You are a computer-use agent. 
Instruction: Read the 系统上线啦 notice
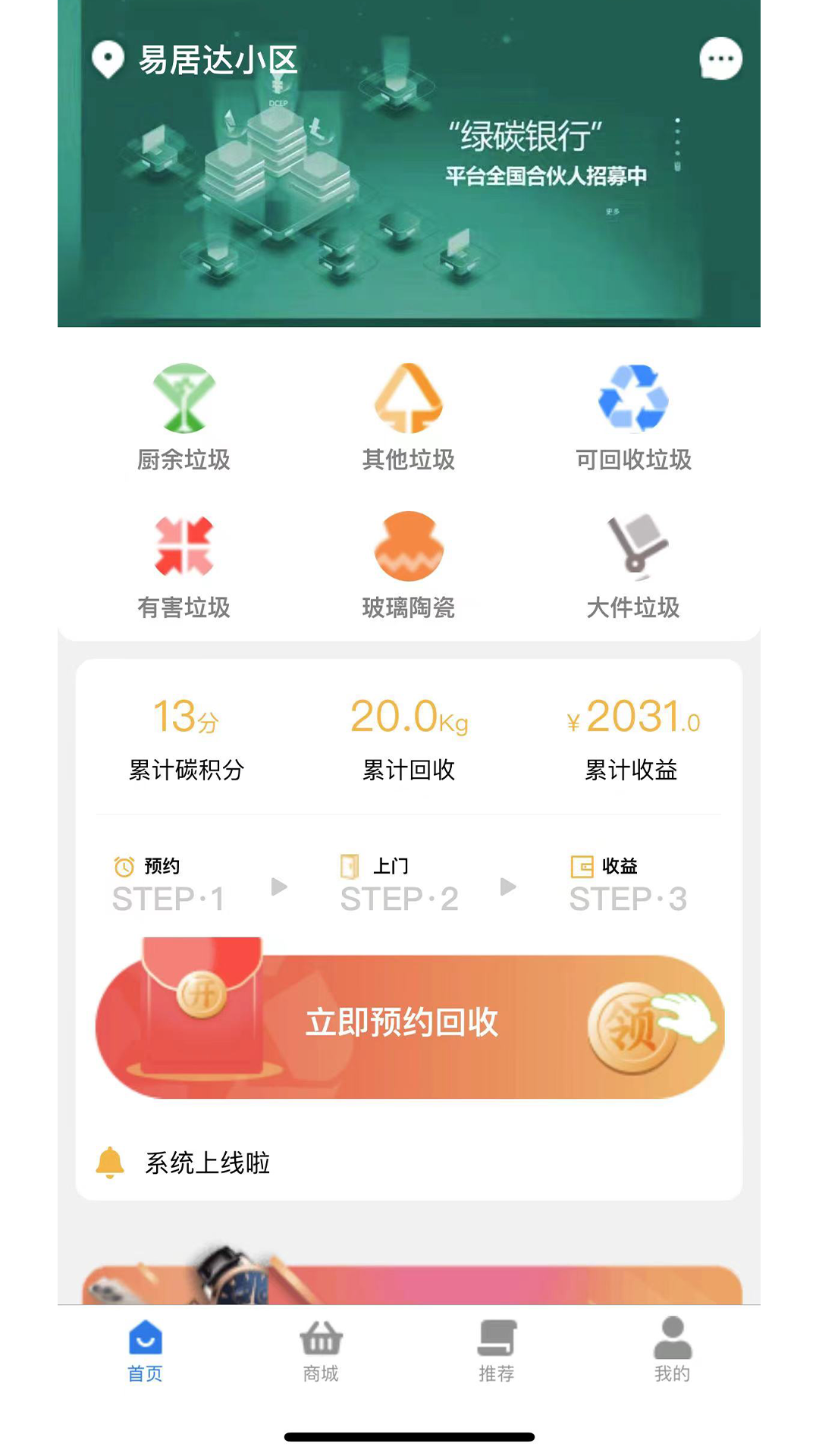point(208,1163)
